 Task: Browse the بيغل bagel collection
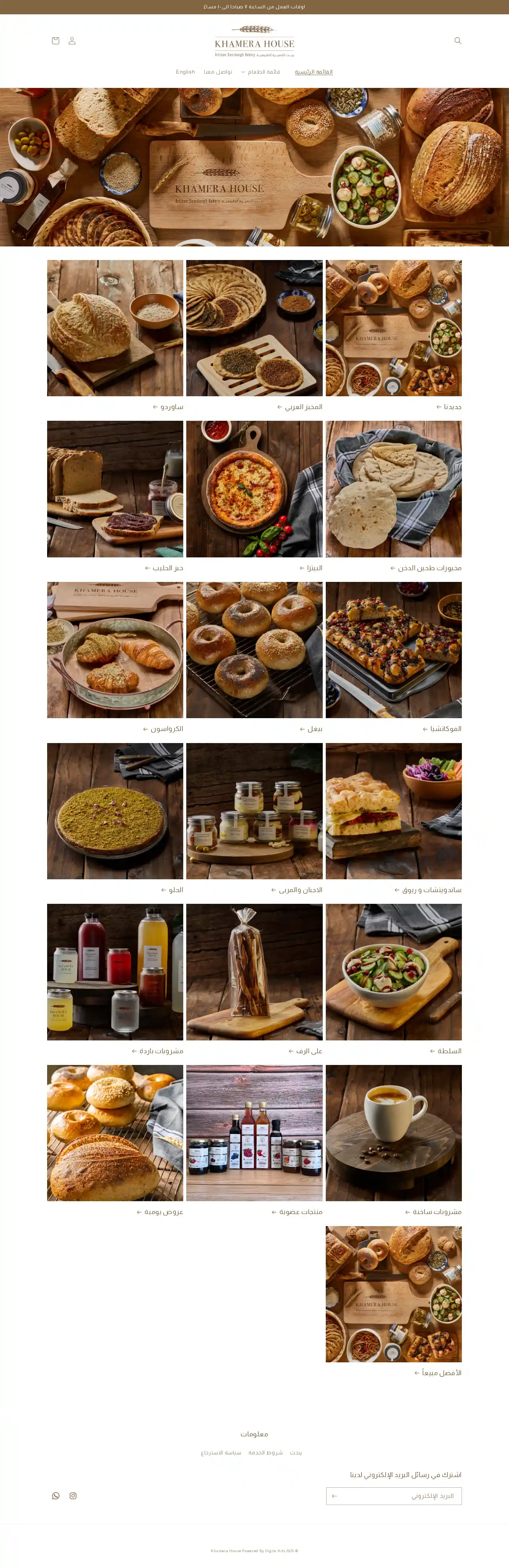[x=254, y=650]
